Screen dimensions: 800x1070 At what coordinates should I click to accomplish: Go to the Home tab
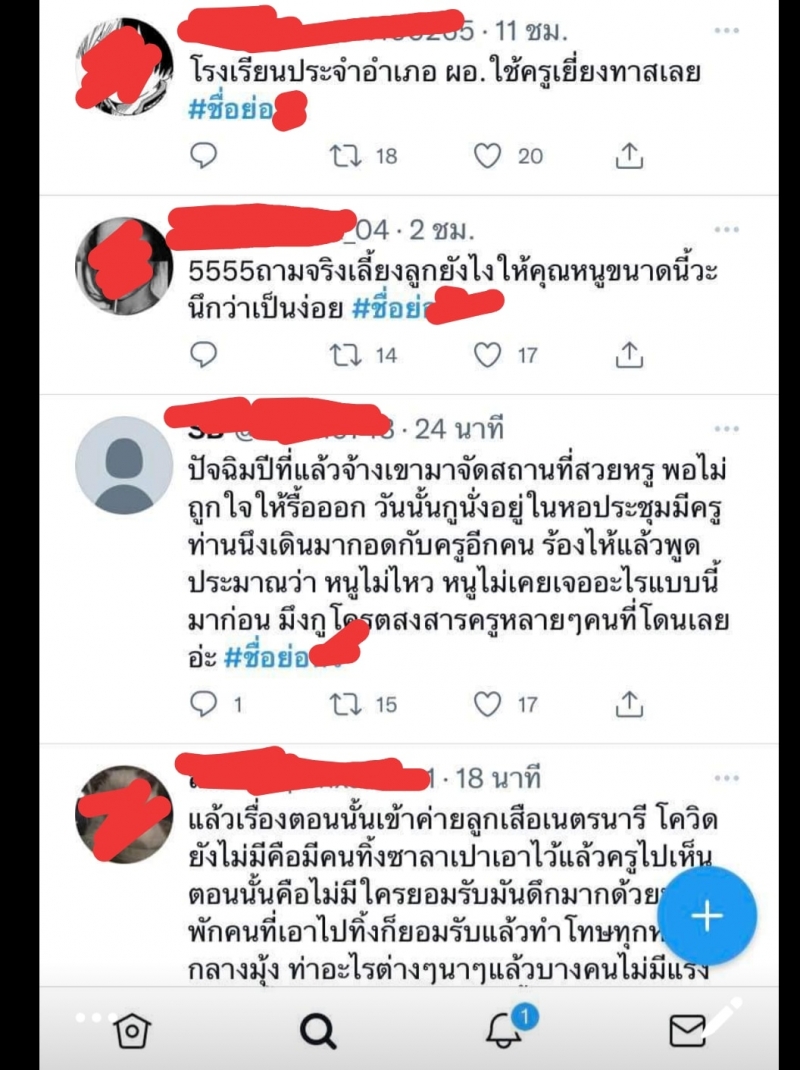click(133, 1029)
